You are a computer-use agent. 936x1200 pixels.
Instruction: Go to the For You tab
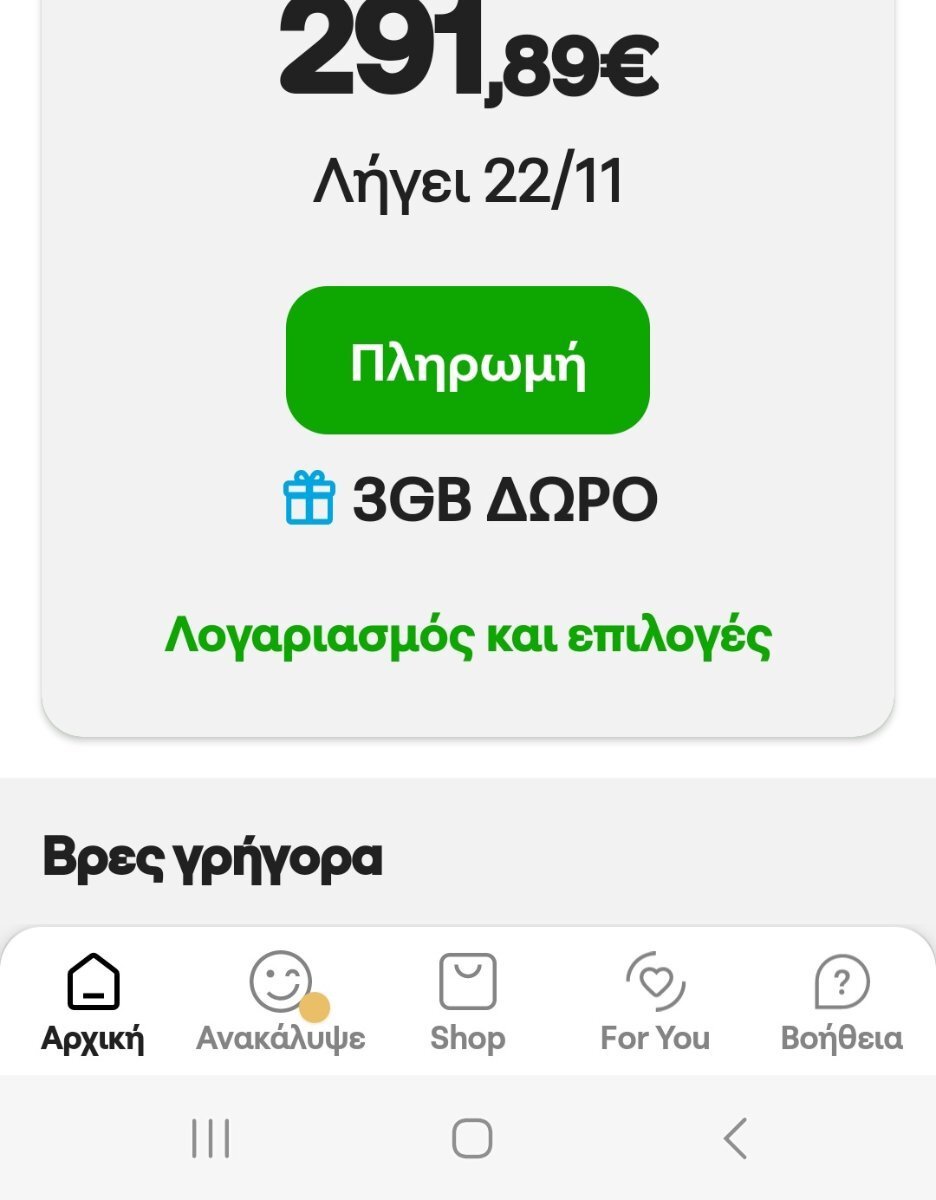(x=655, y=1002)
